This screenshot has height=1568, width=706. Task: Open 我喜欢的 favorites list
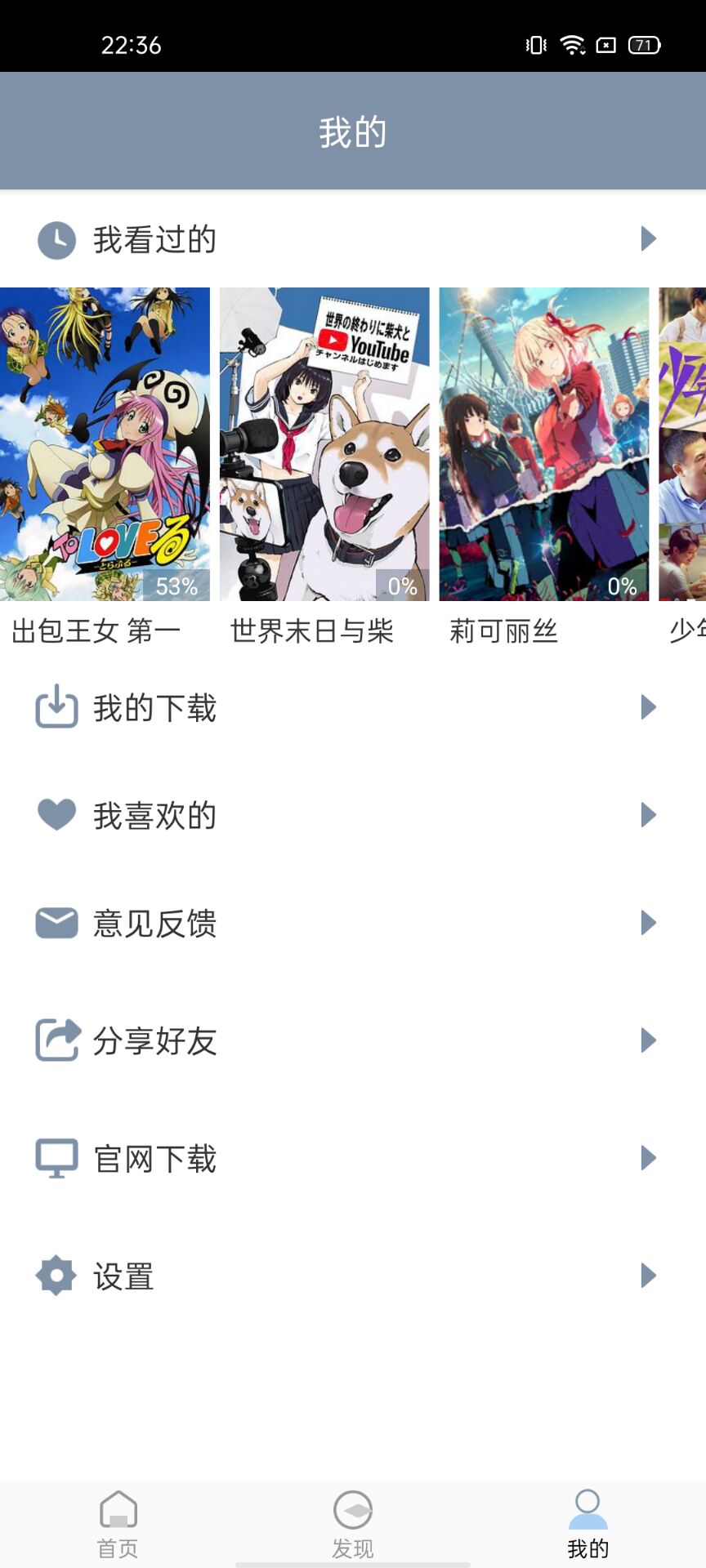[351, 815]
